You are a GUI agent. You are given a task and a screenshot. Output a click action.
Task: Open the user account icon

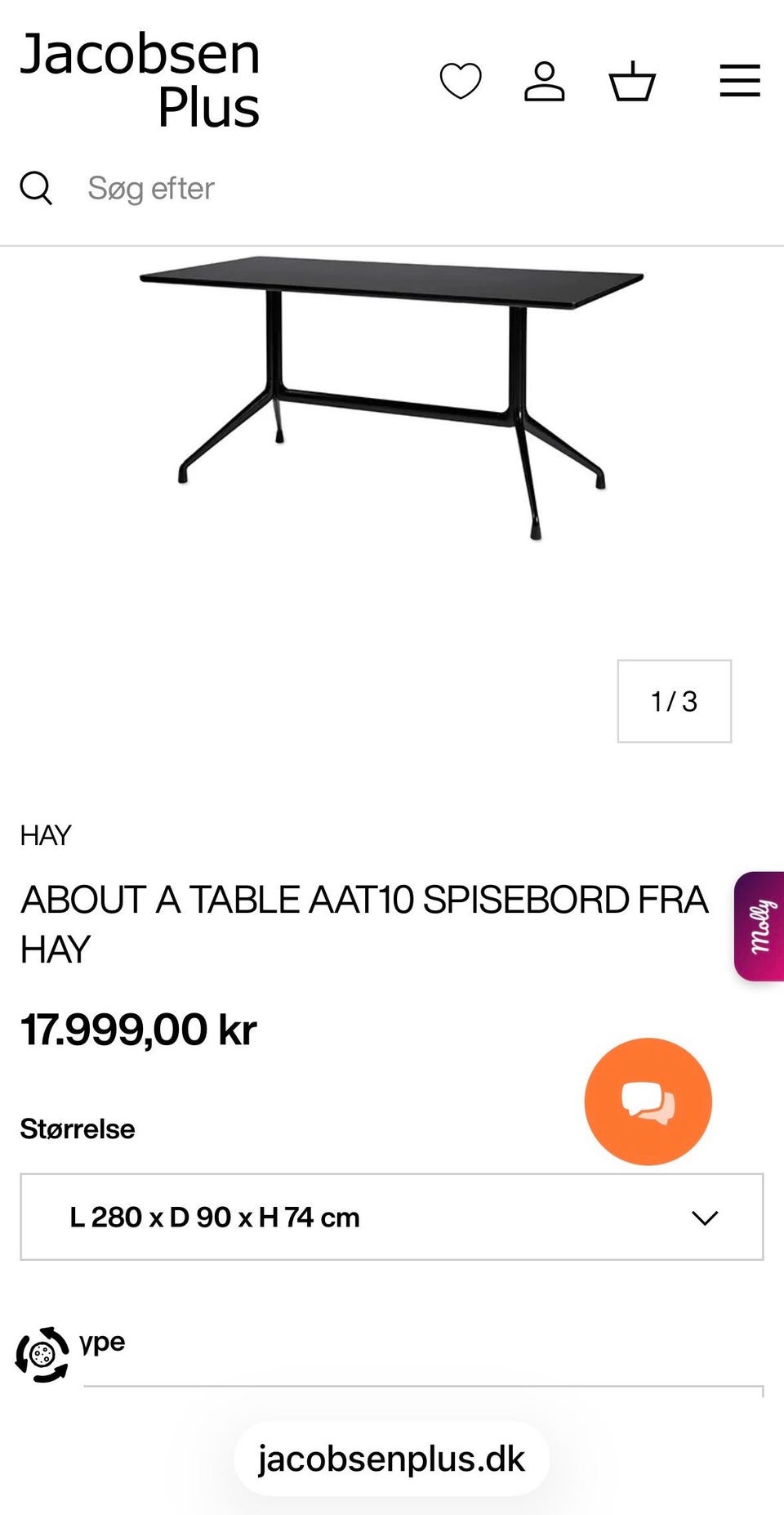[x=544, y=81]
